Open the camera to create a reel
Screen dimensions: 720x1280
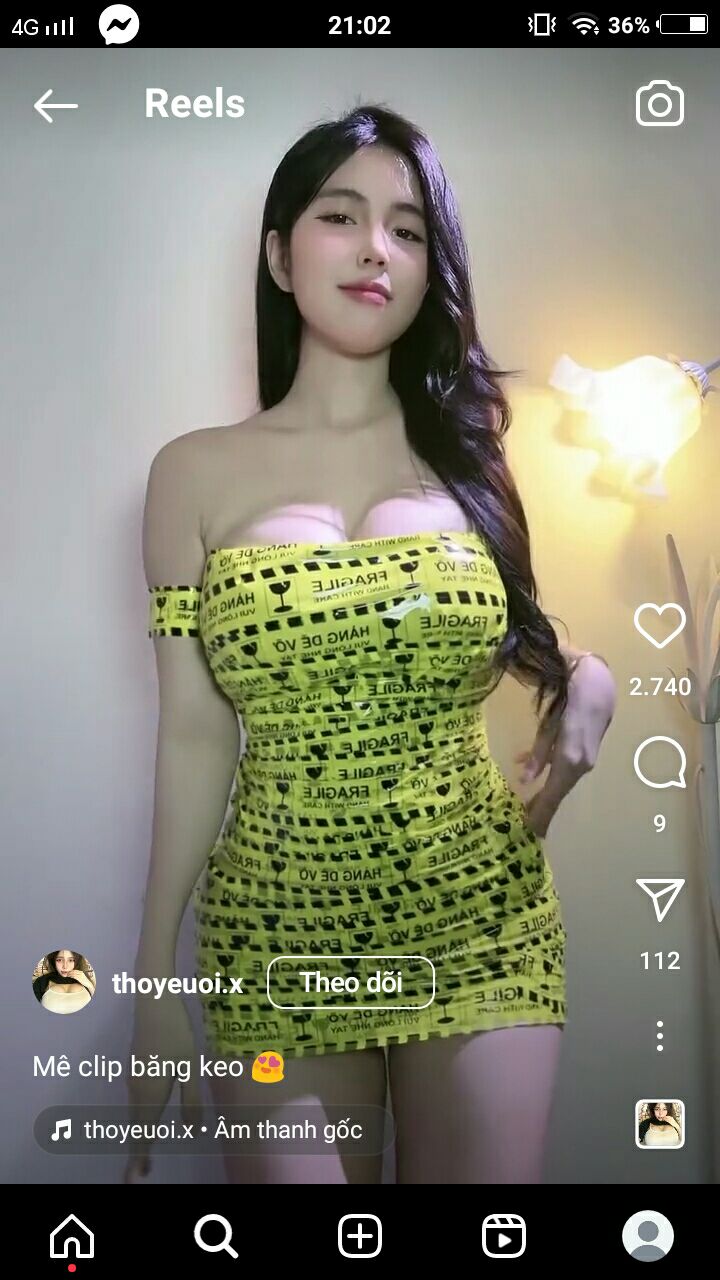coord(660,104)
